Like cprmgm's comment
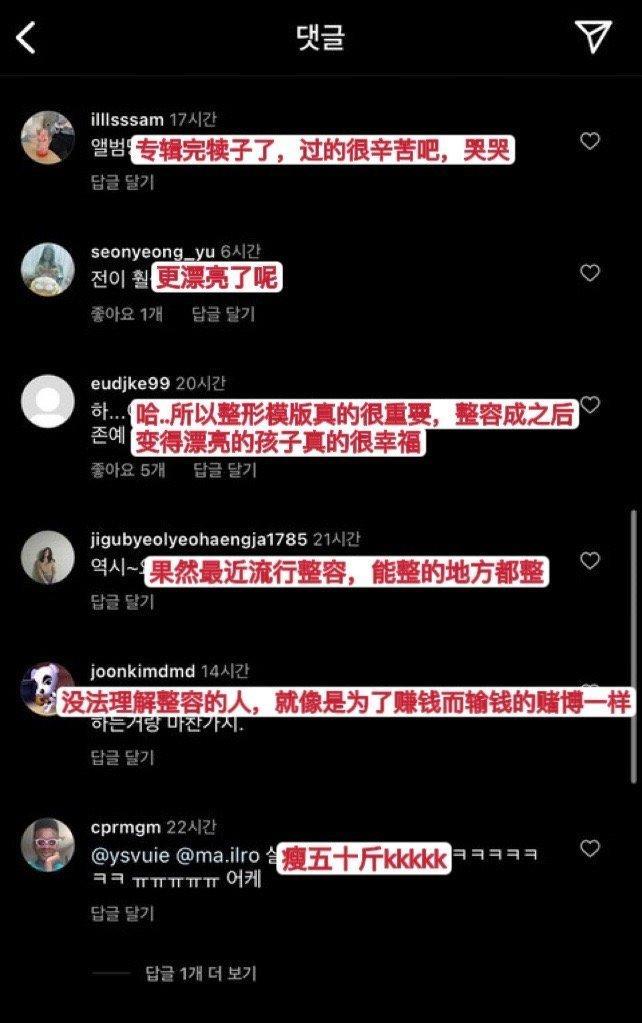This screenshot has height=1023, width=642. coord(590,848)
